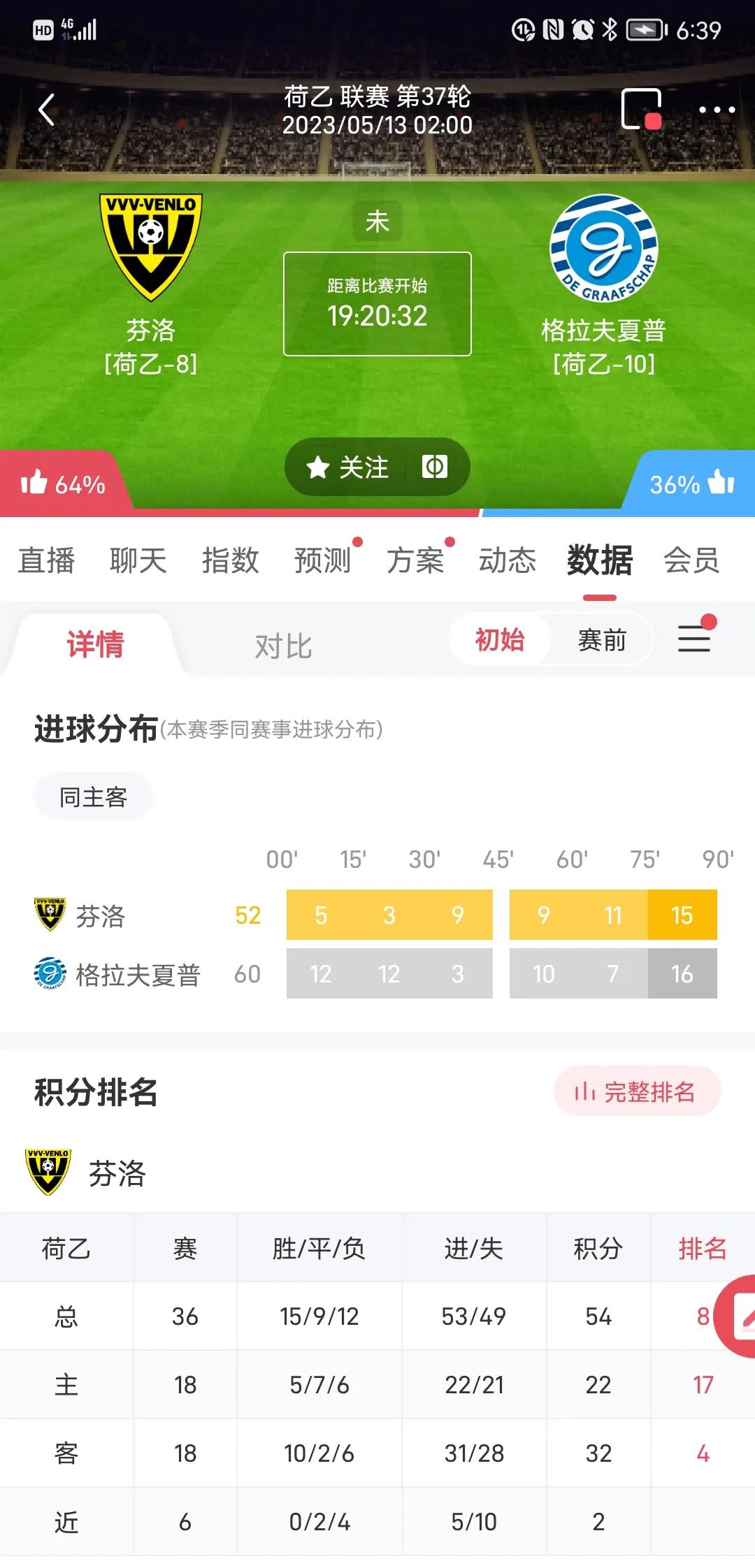Tap the bar chart icon beside 完整排名
Screen dimensions: 755x1568
click(x=584, y=1090)
